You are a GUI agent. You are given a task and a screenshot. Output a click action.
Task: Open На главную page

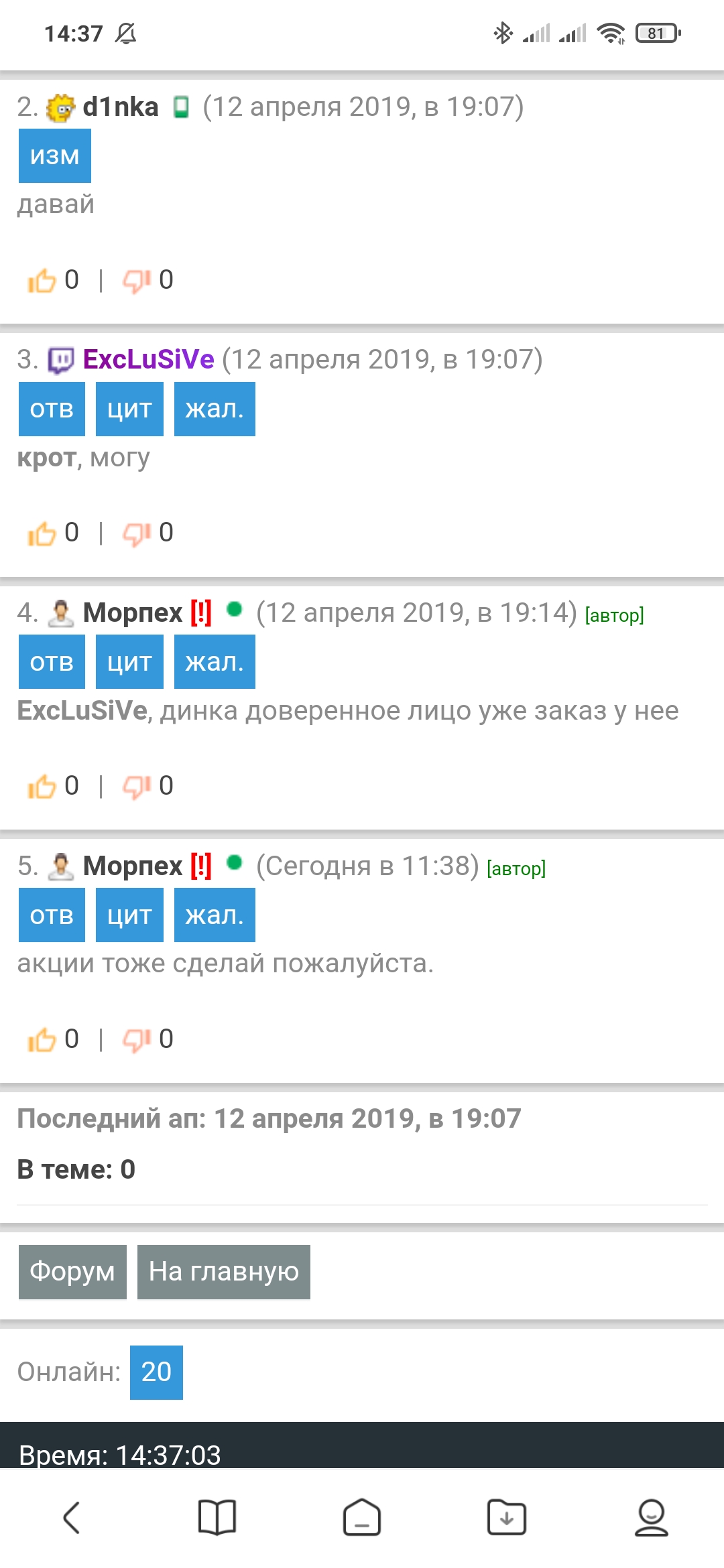point(223,1272)
